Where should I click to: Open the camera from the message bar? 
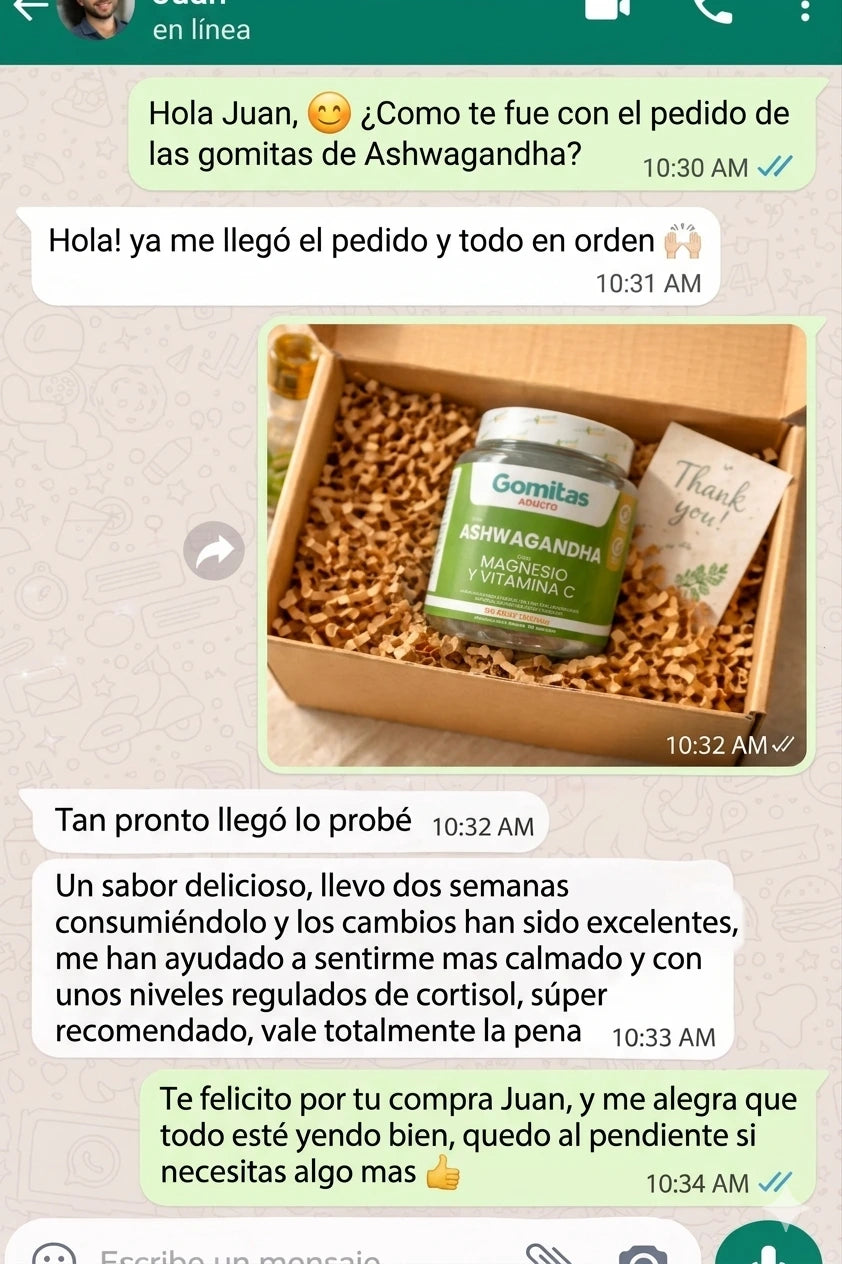click(642, 1255)
